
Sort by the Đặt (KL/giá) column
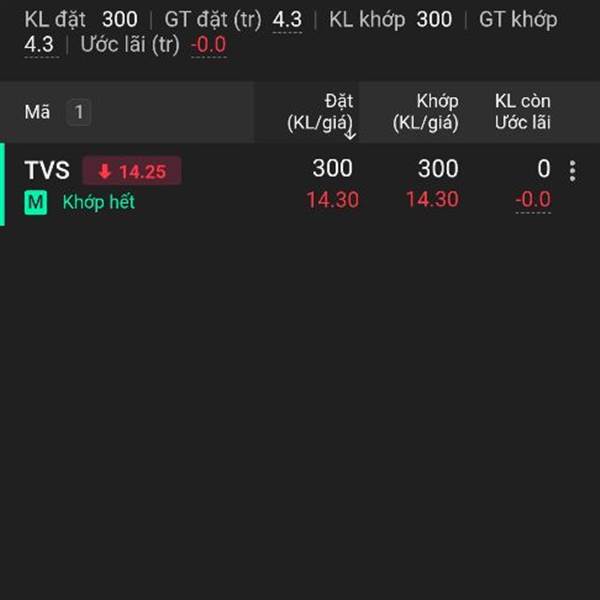(320, 112)
